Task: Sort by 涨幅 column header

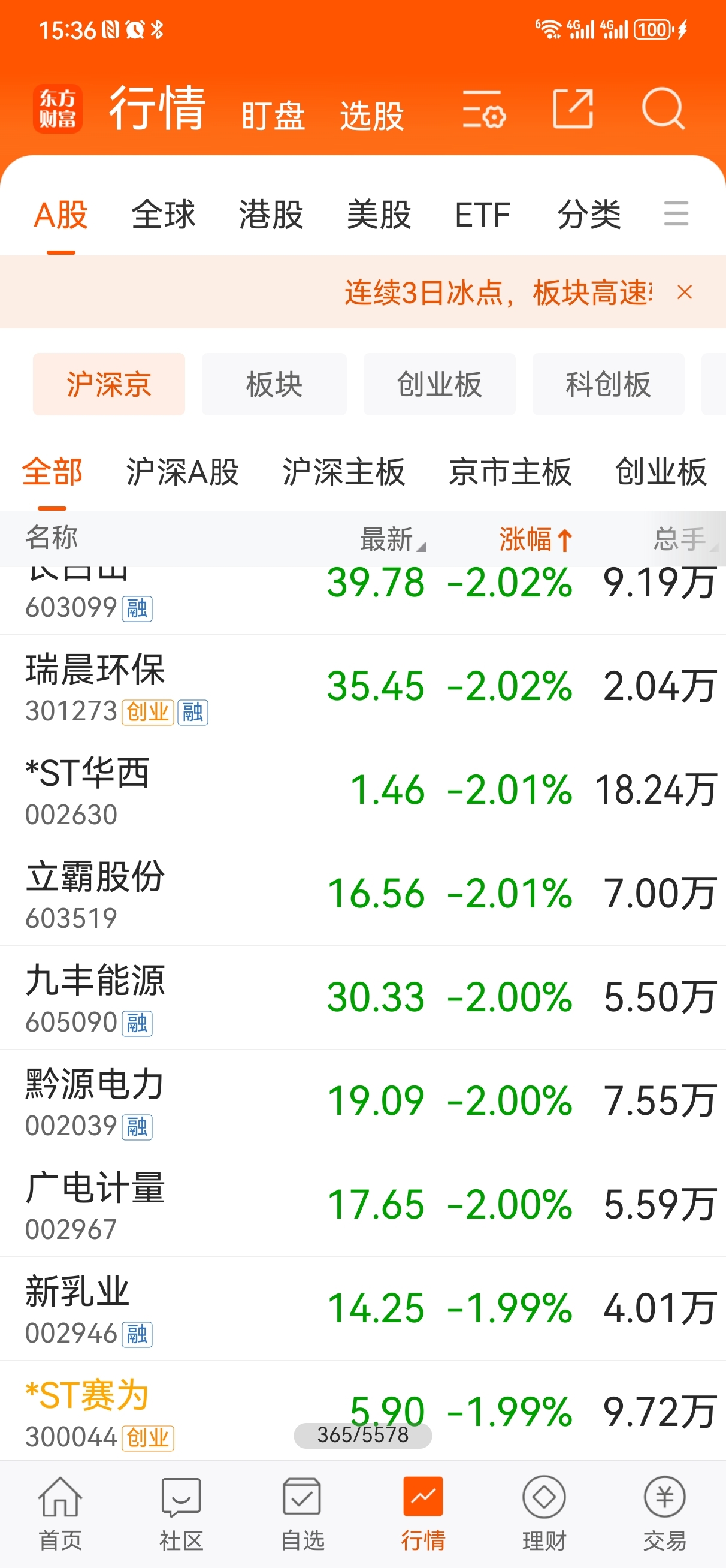Action: tap(536, 539)
